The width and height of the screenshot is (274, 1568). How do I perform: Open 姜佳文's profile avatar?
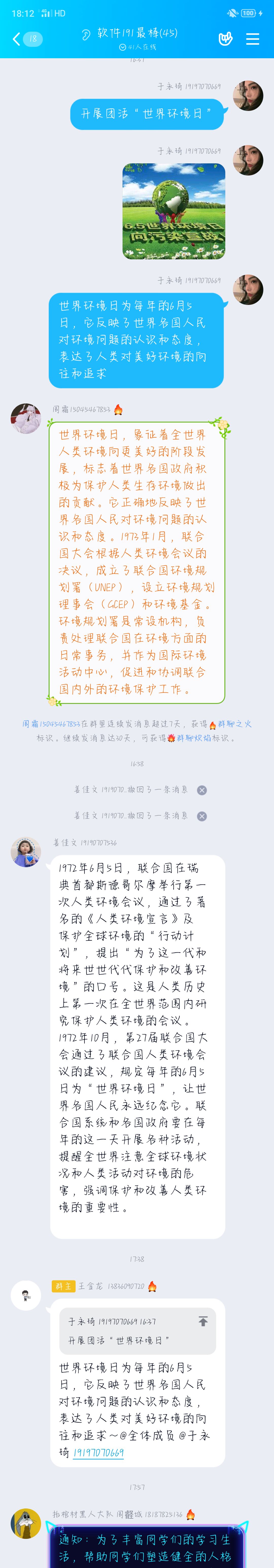26,851
